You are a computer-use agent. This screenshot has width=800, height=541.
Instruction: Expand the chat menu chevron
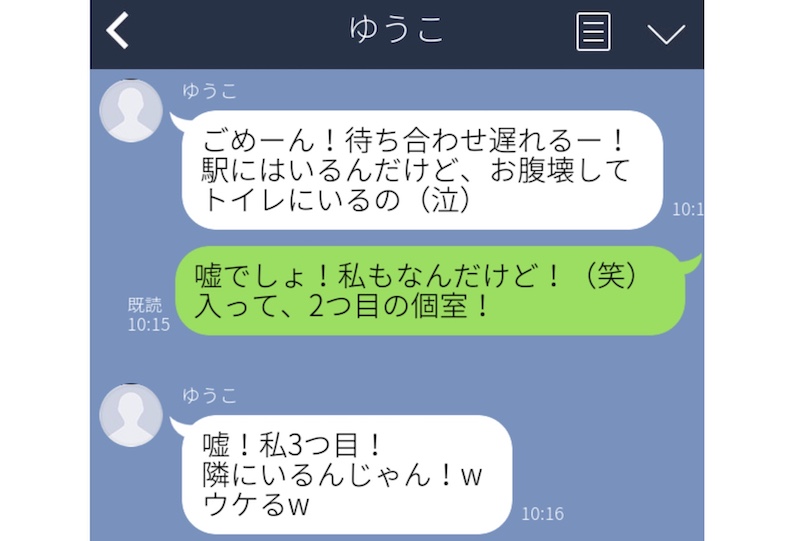pyautogui.click(x=665, y=33)
